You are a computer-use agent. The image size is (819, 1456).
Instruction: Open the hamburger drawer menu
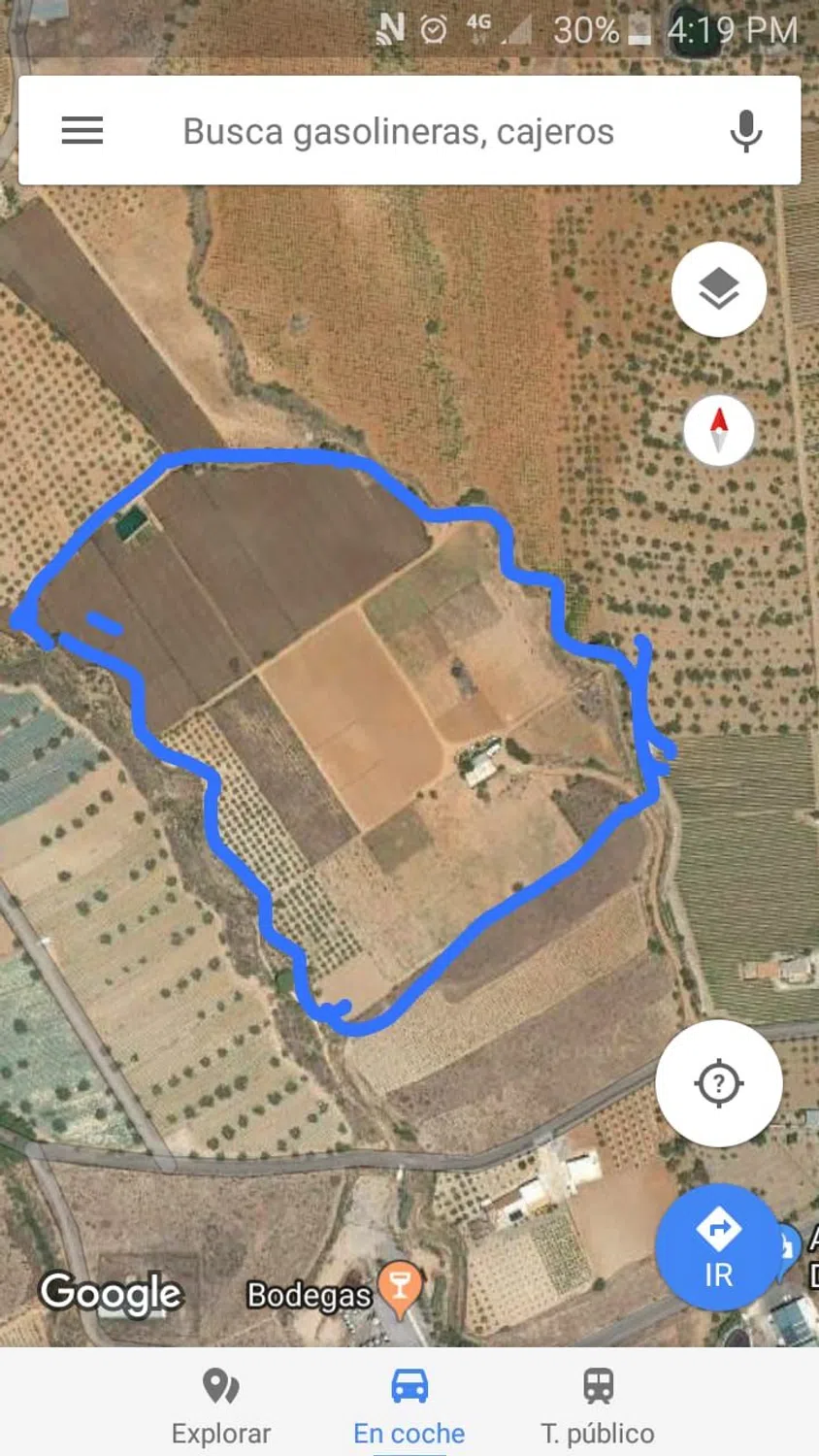click(82, 131)
